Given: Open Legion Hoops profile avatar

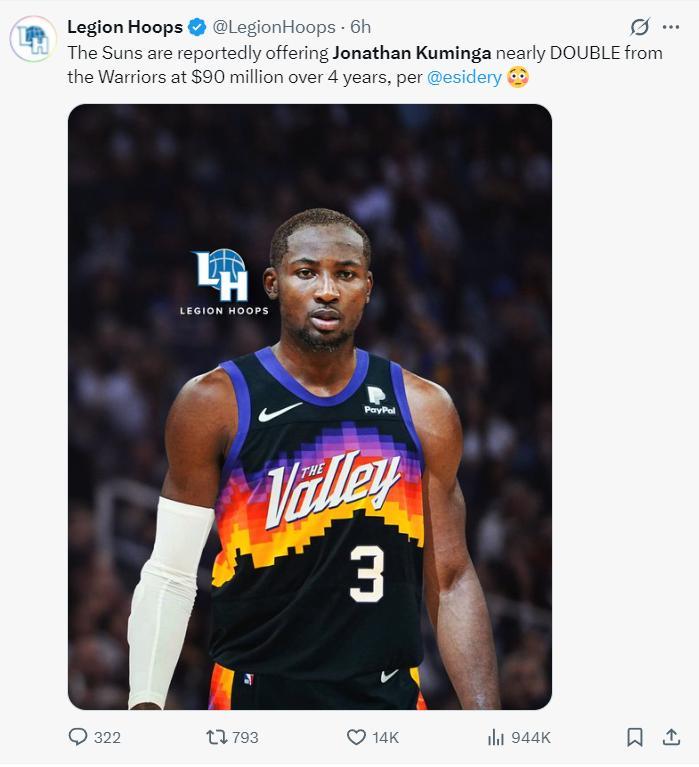Looking at the screenshot, I should pos(33,39).
